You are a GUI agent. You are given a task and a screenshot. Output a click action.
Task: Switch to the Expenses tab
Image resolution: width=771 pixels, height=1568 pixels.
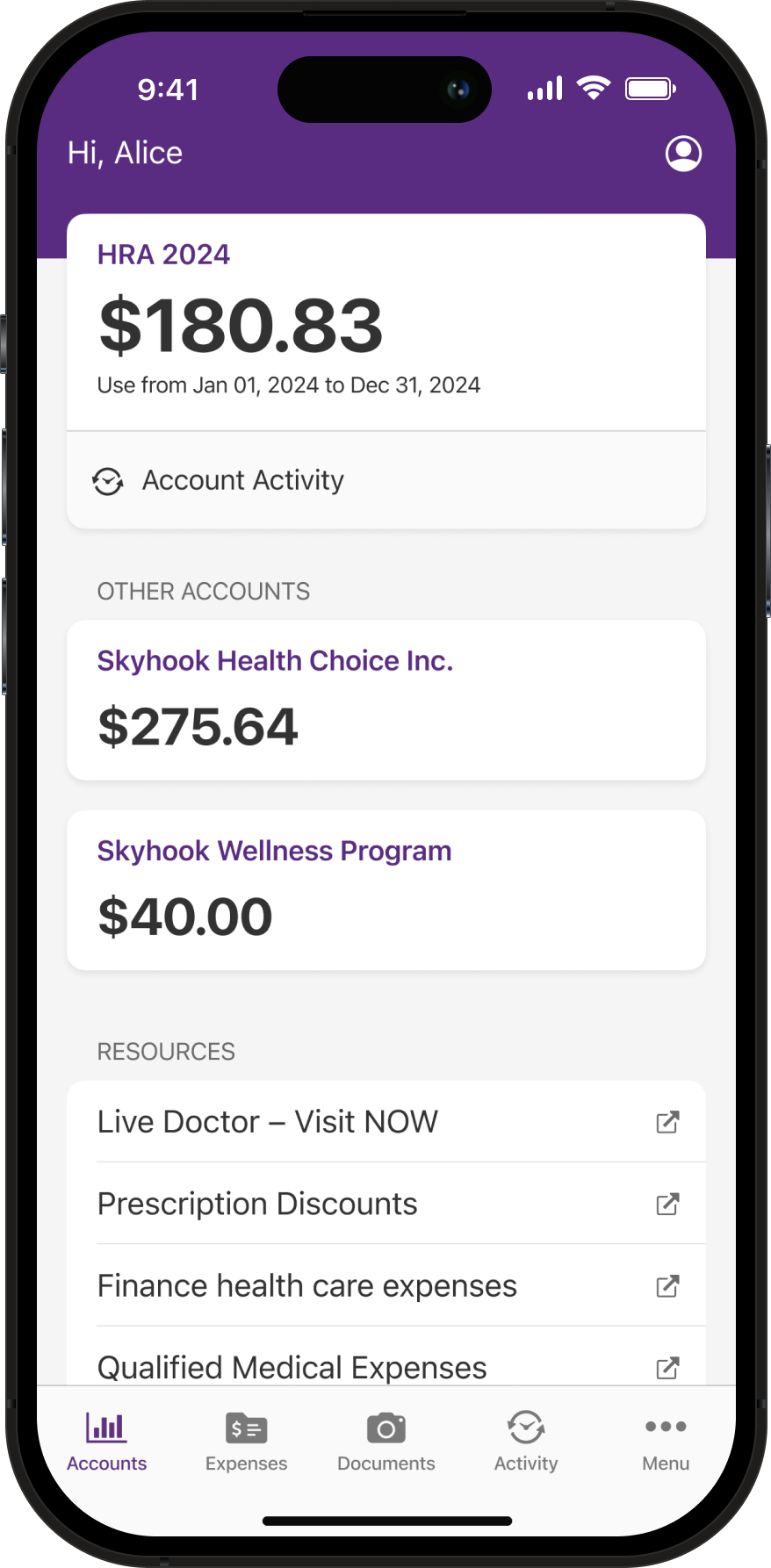(x=247, y=1442)
